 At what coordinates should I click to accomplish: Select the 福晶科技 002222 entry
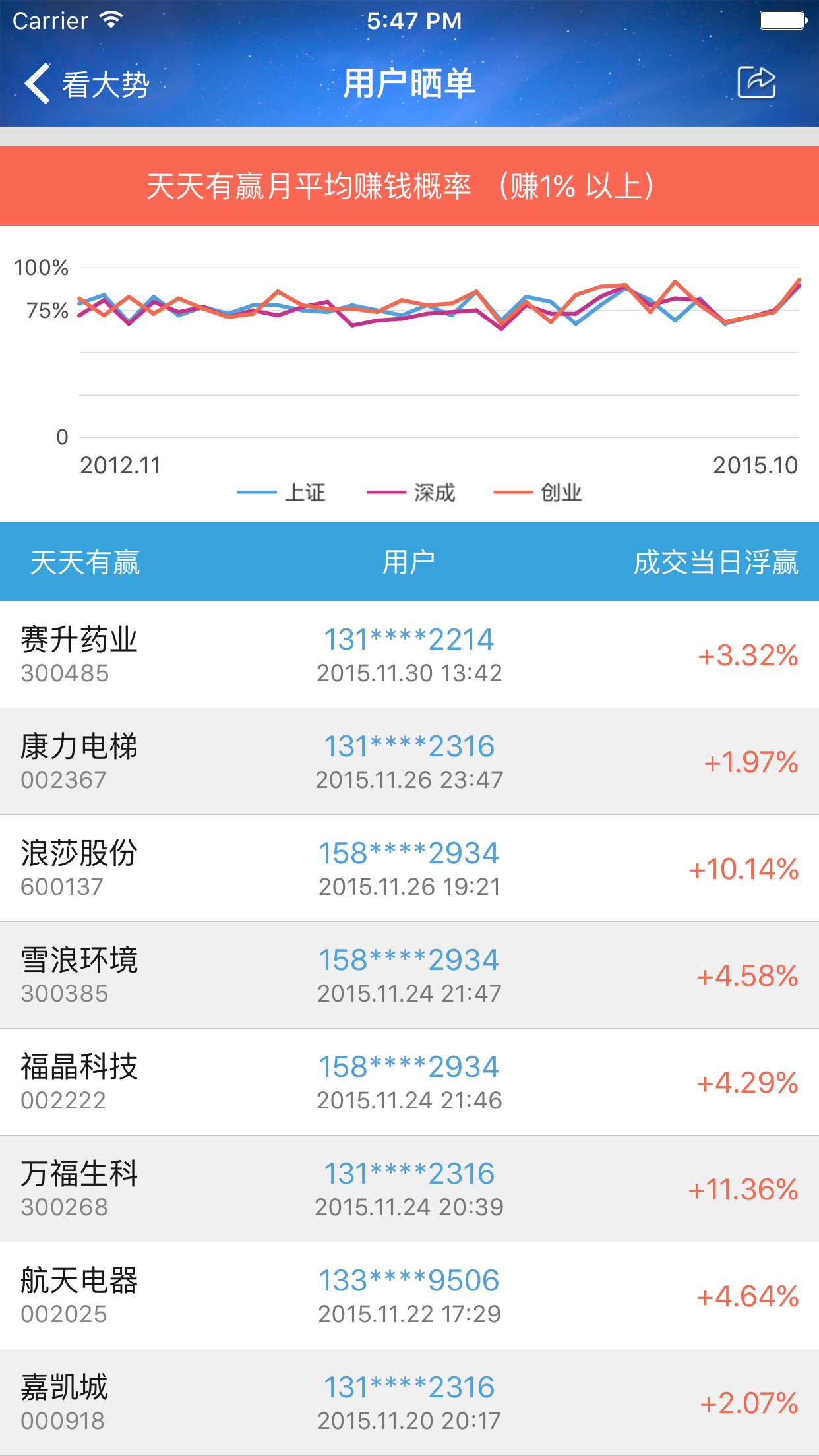pos(409,1082)
